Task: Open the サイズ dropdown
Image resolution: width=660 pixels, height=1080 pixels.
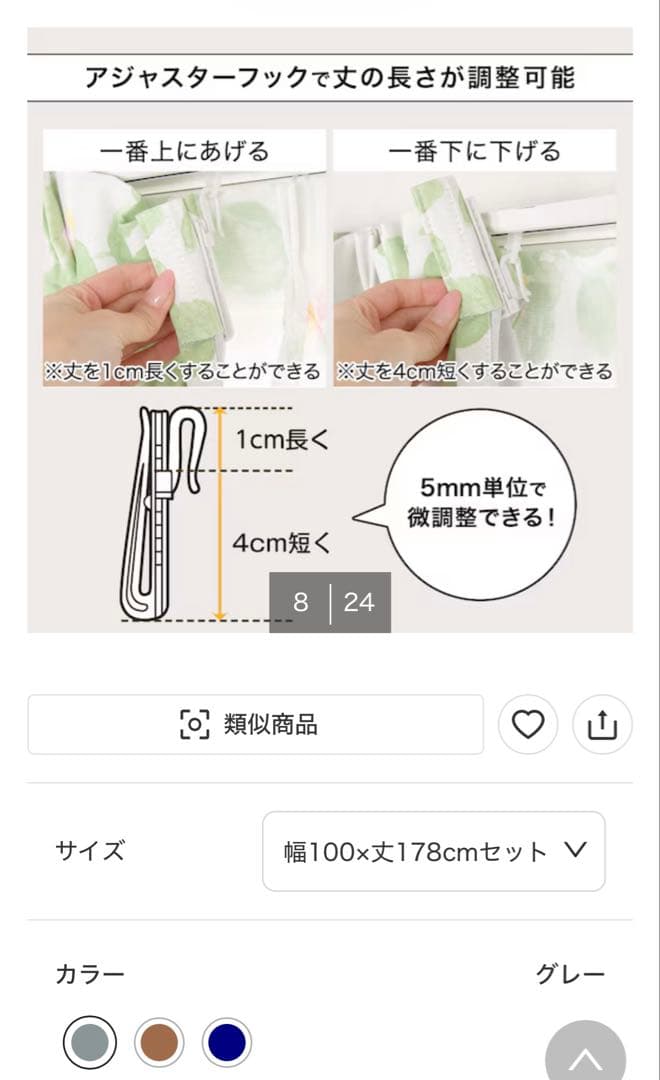Action: pos(433,851)
